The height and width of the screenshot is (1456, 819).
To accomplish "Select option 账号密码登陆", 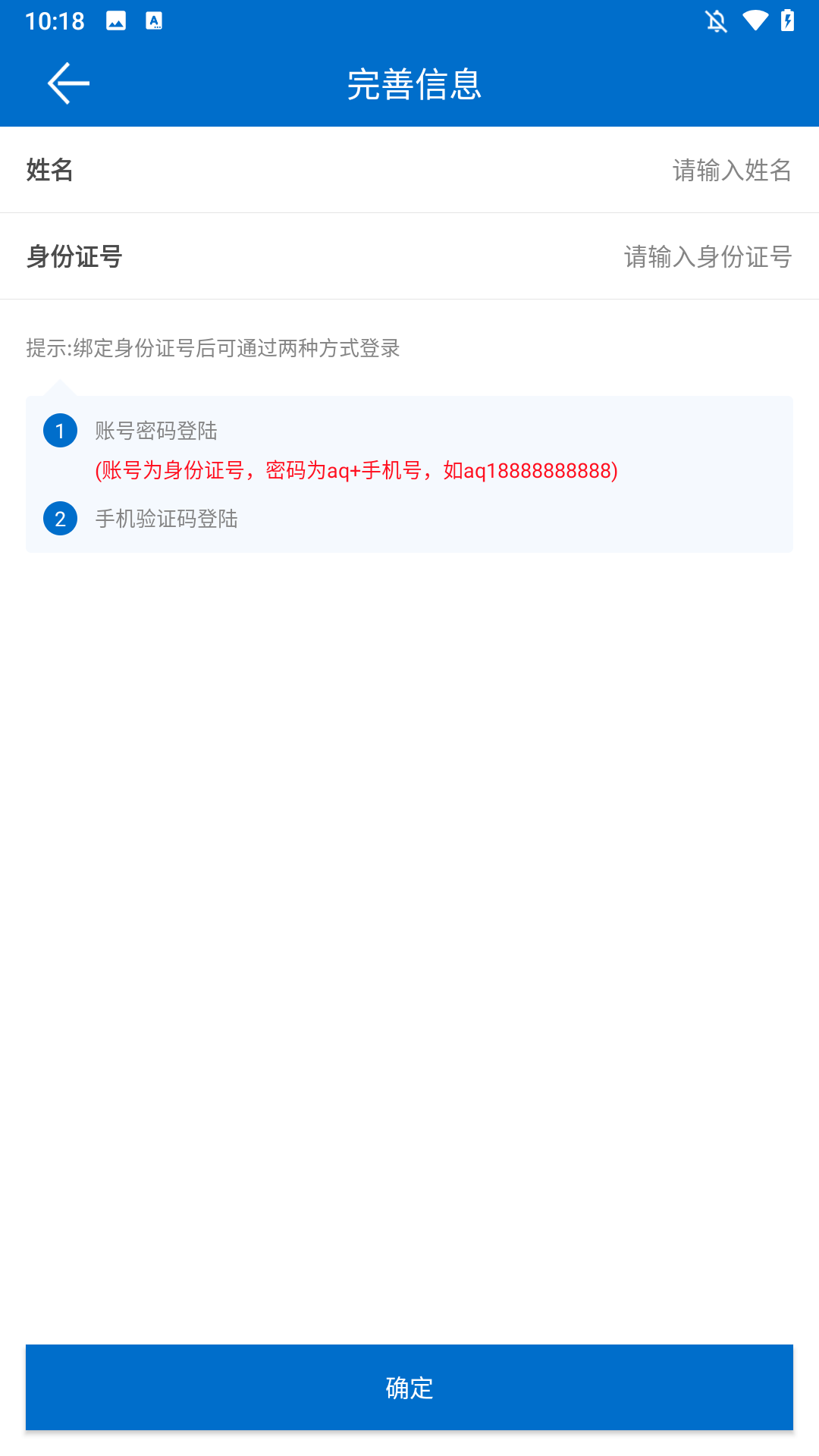I will [x=155, y=430].
